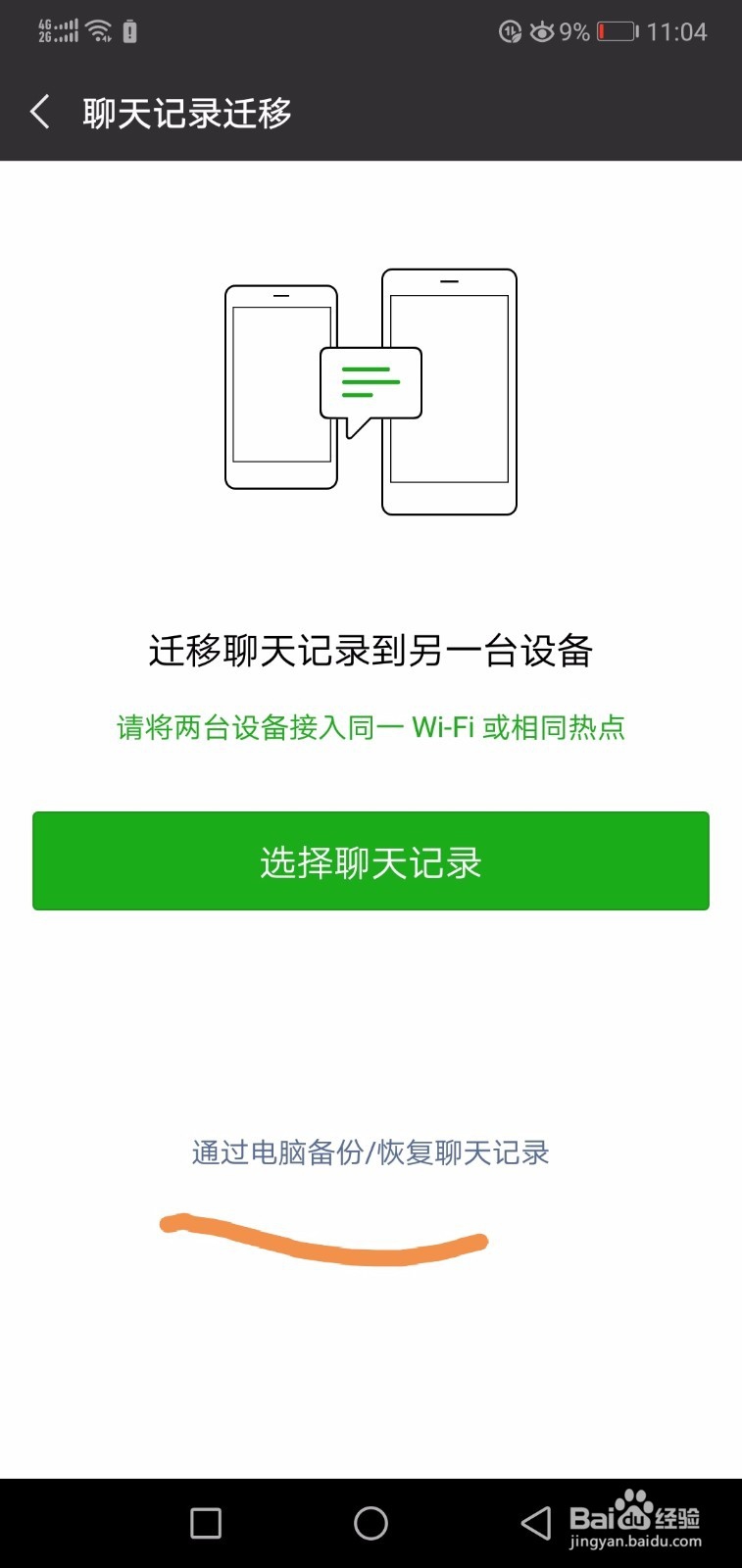
Task: Tap the battery warning icon next to Wi-Fi
Action: pyautogui.click(x=129, y=30)
